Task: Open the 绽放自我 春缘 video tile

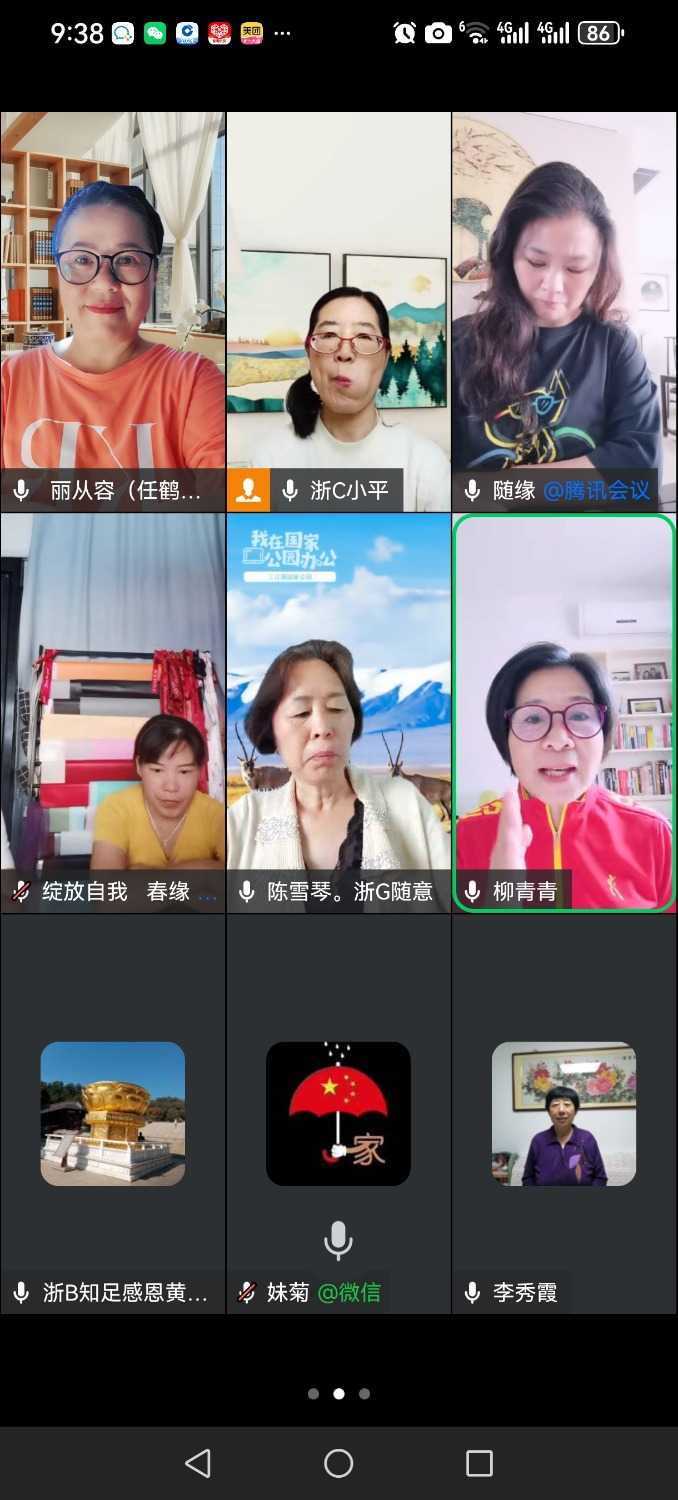Action: [x=113, y=712]
